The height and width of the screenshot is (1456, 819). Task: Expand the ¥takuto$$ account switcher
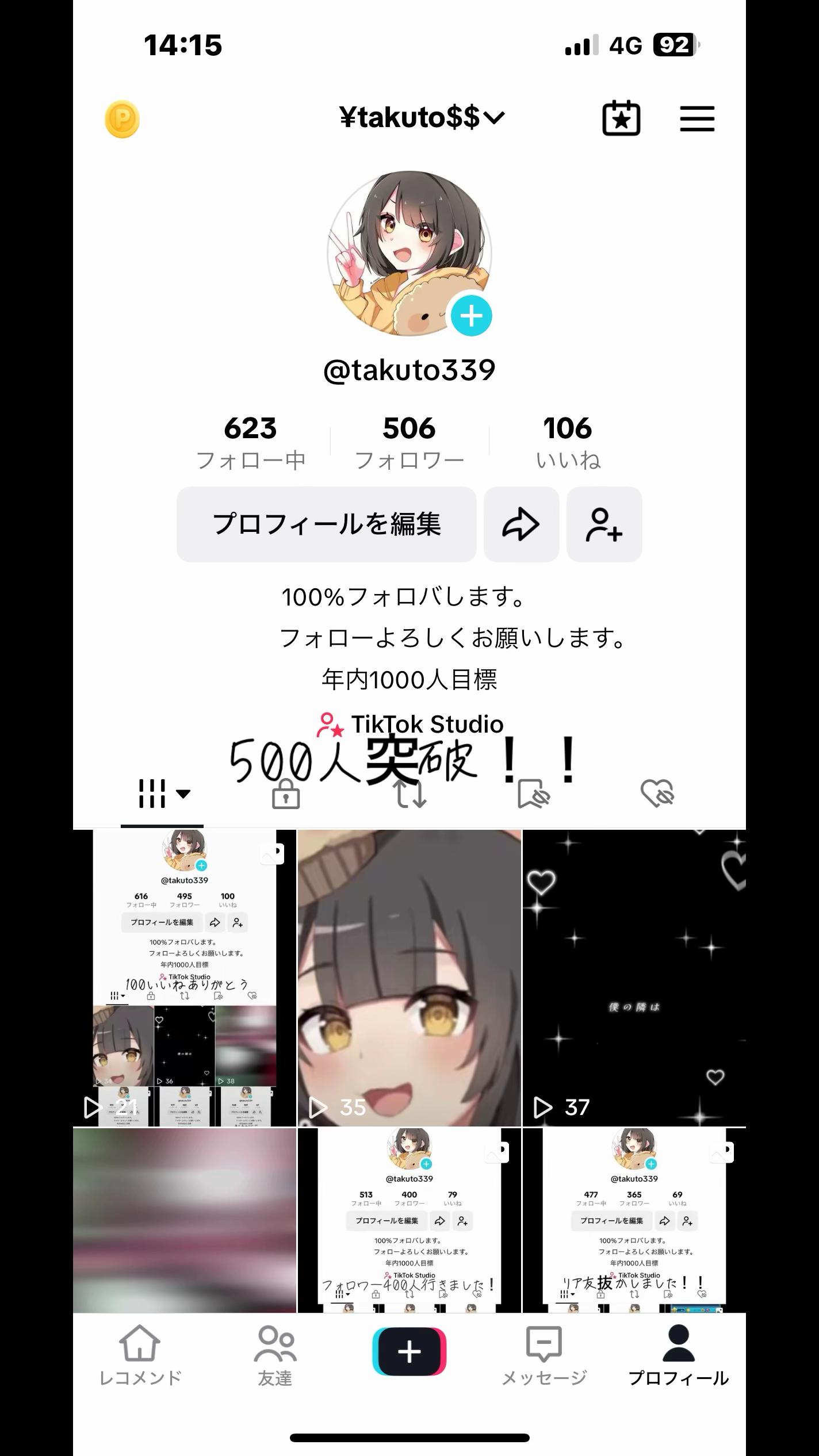pyautogui.click(x=422, y=118)
